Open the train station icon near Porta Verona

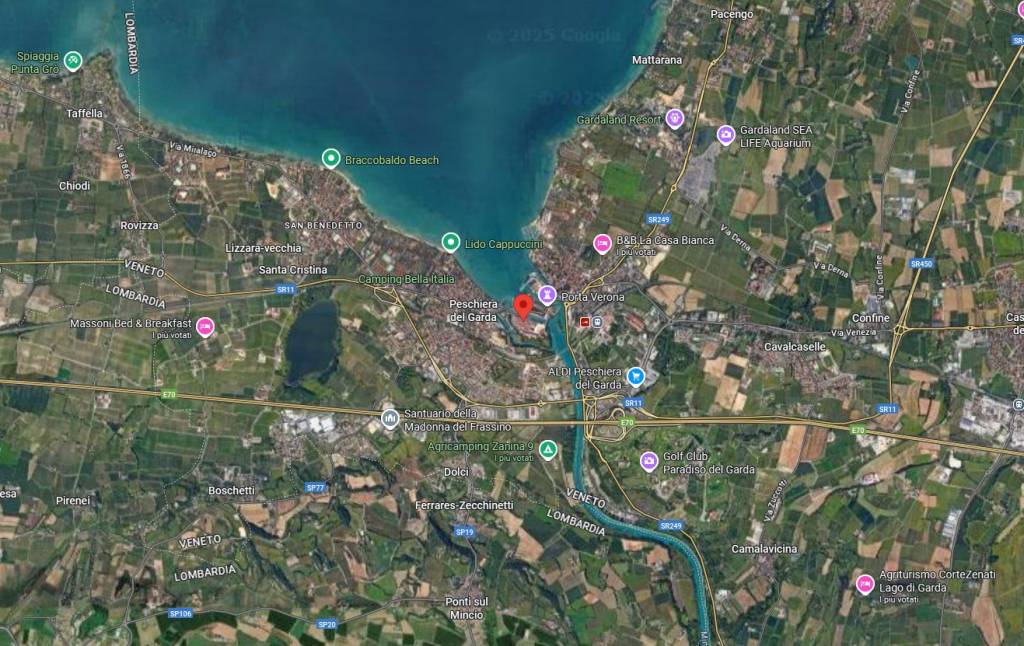pyautogui.click(x=597, y=322)
